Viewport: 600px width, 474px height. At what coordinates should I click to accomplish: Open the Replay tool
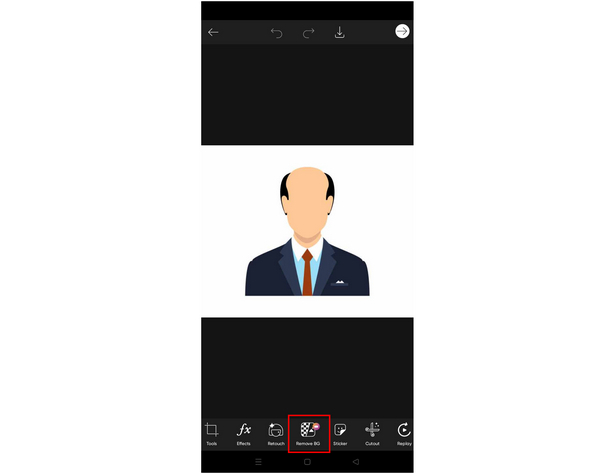click(404, 432)
